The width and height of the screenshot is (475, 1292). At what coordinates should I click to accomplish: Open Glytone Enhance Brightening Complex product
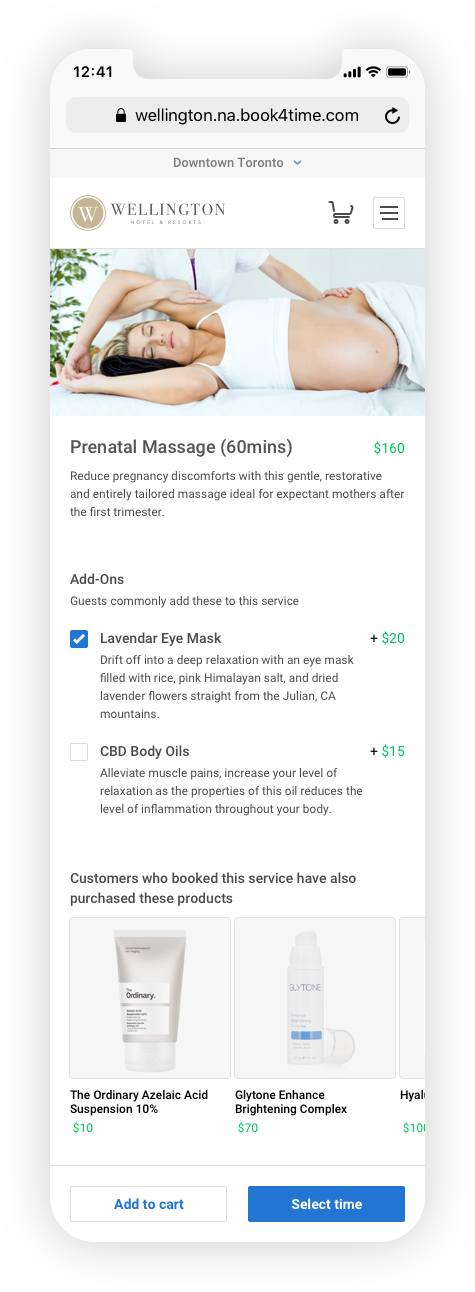click(315, 1026)
